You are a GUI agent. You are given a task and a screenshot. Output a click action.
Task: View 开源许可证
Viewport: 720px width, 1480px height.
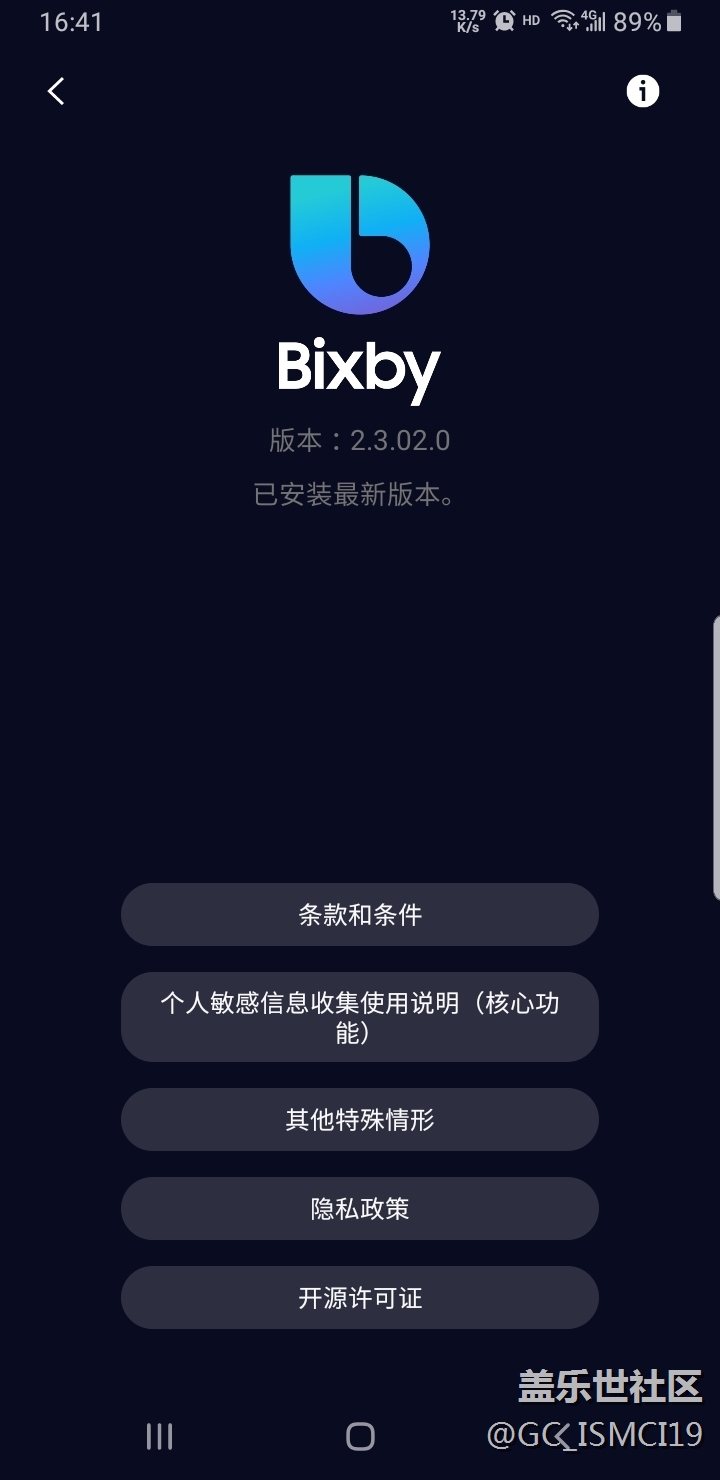360,1298
